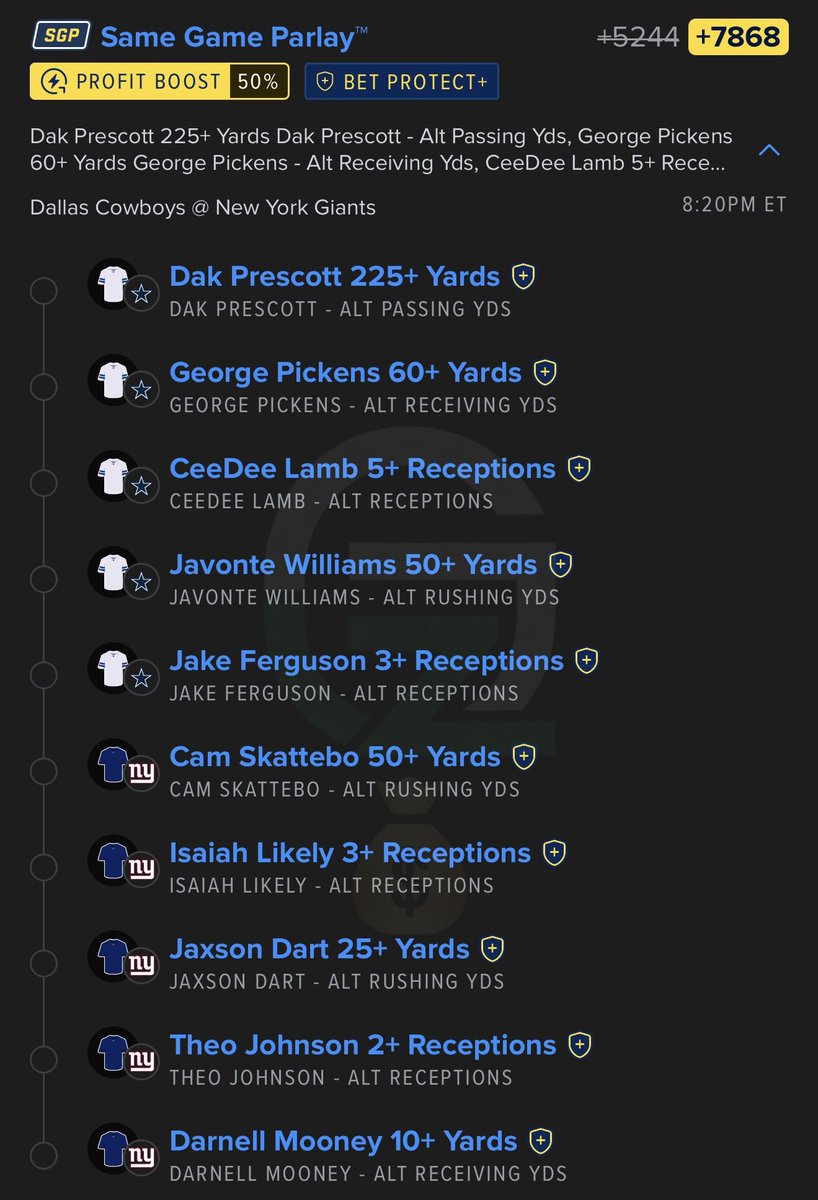Collapse the parlay legs with the chevron
This screenshot has width=818, height=1200.
tap(769, 150)
